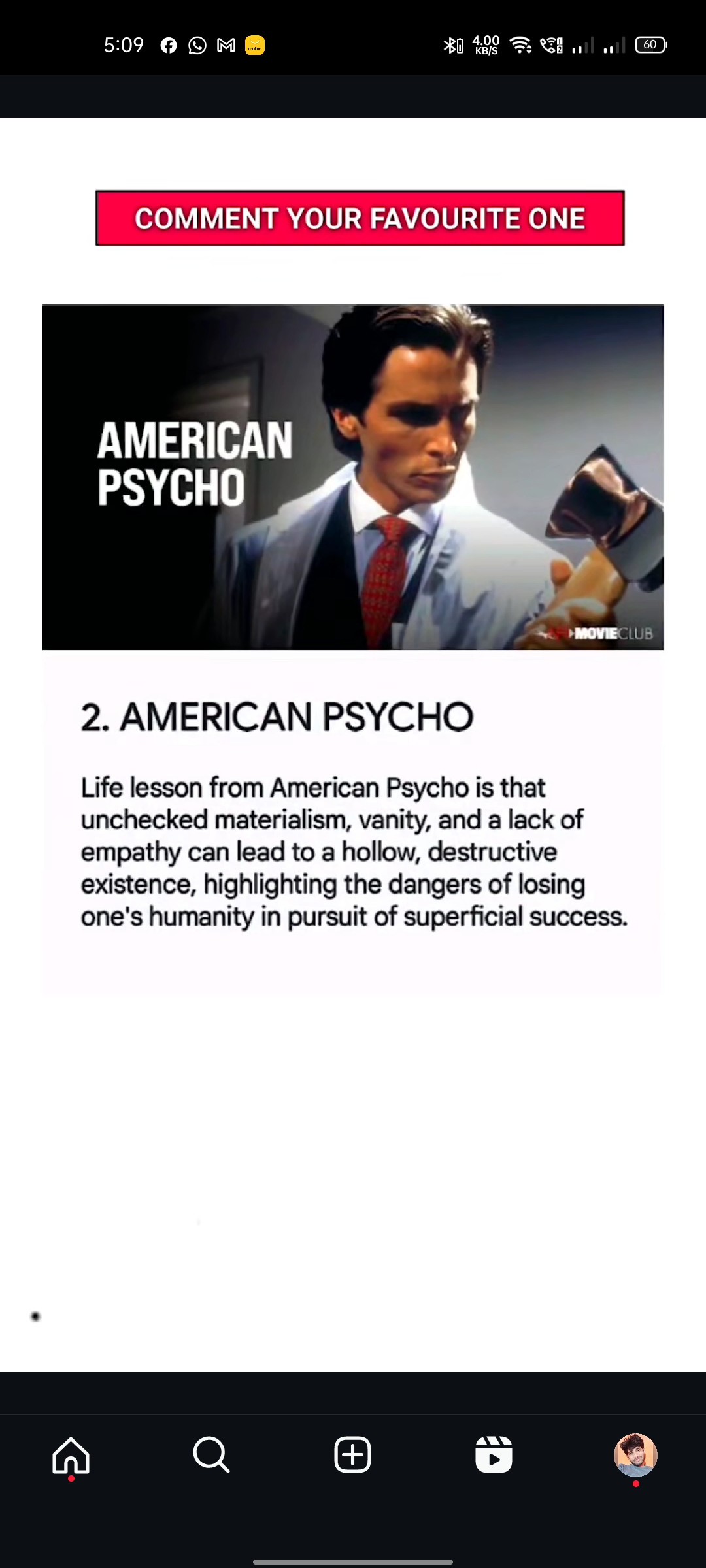The image size is (706, 1568).
Task: Switch to the Reels tab
Action: click(494, 1454)
